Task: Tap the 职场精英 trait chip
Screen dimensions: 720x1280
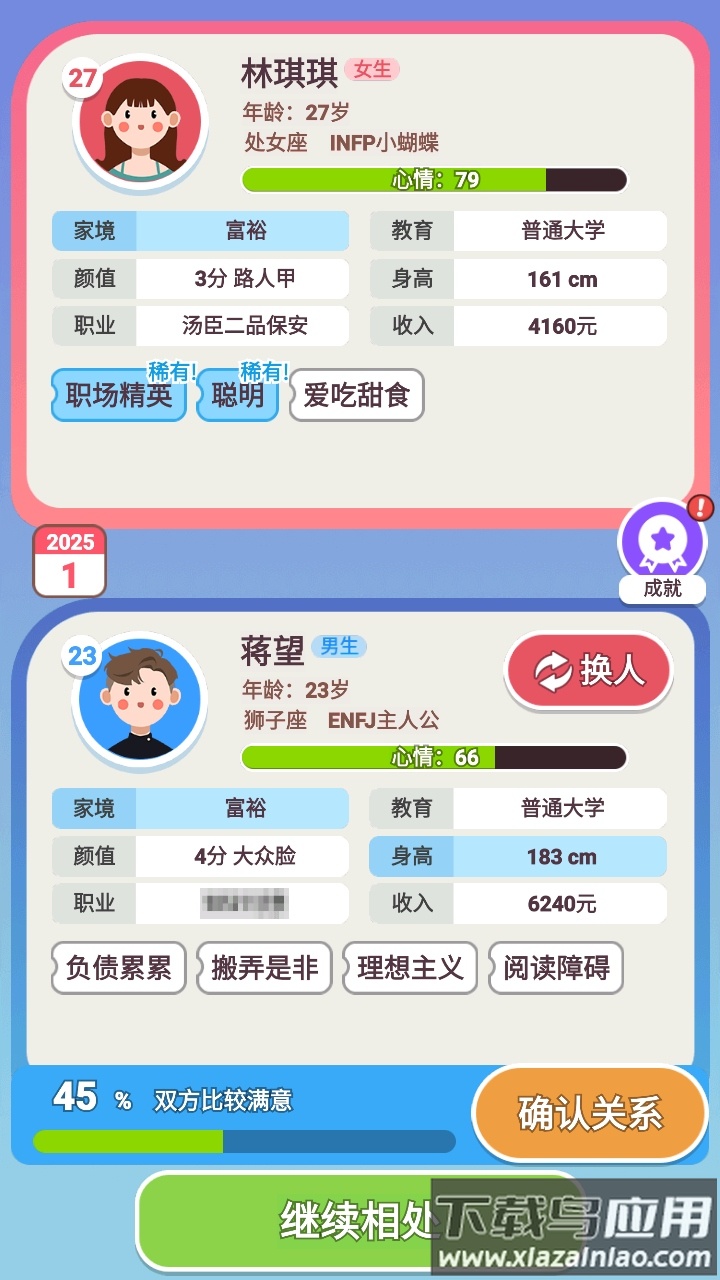Action: [119, 395]
